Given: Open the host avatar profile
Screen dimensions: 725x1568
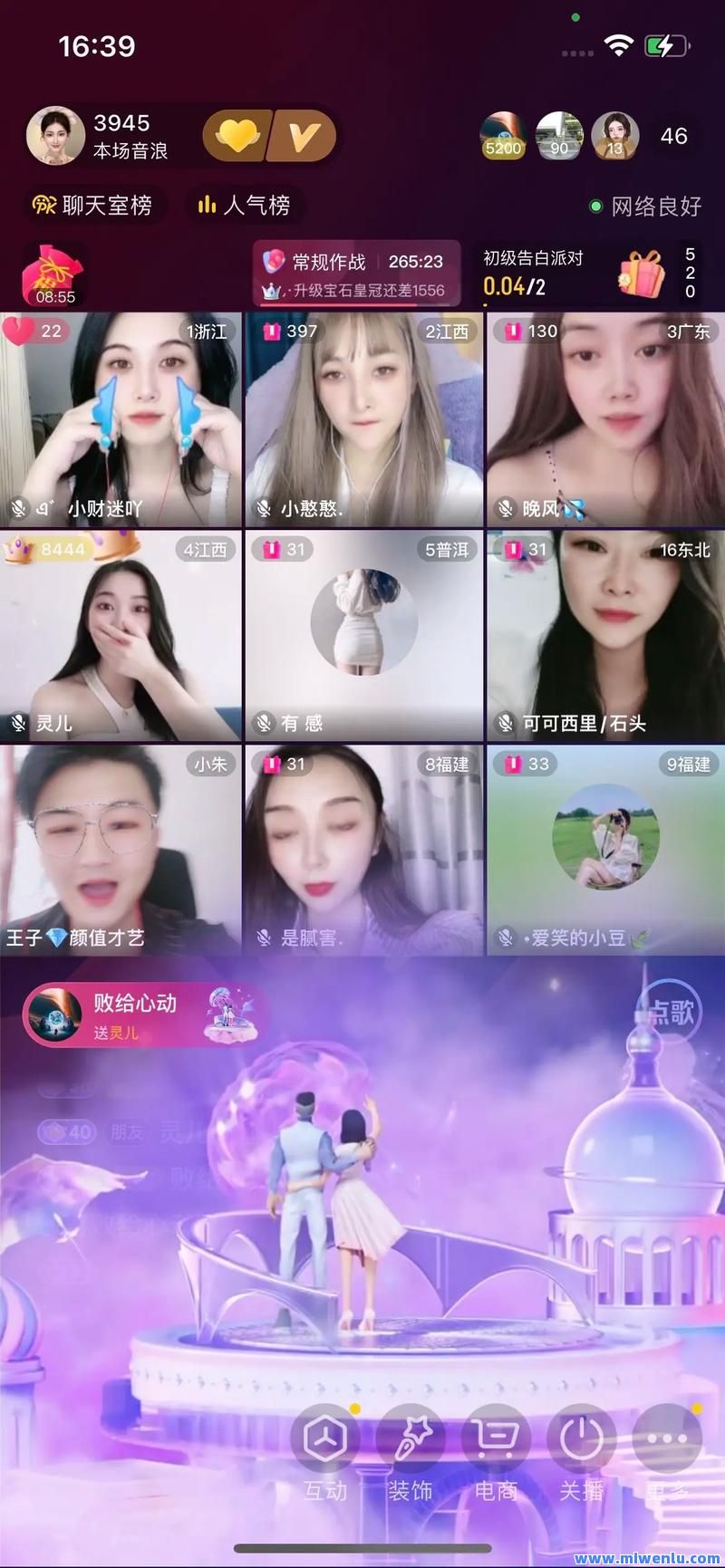Looking at the screenshot, I should (x=55, y=136).
